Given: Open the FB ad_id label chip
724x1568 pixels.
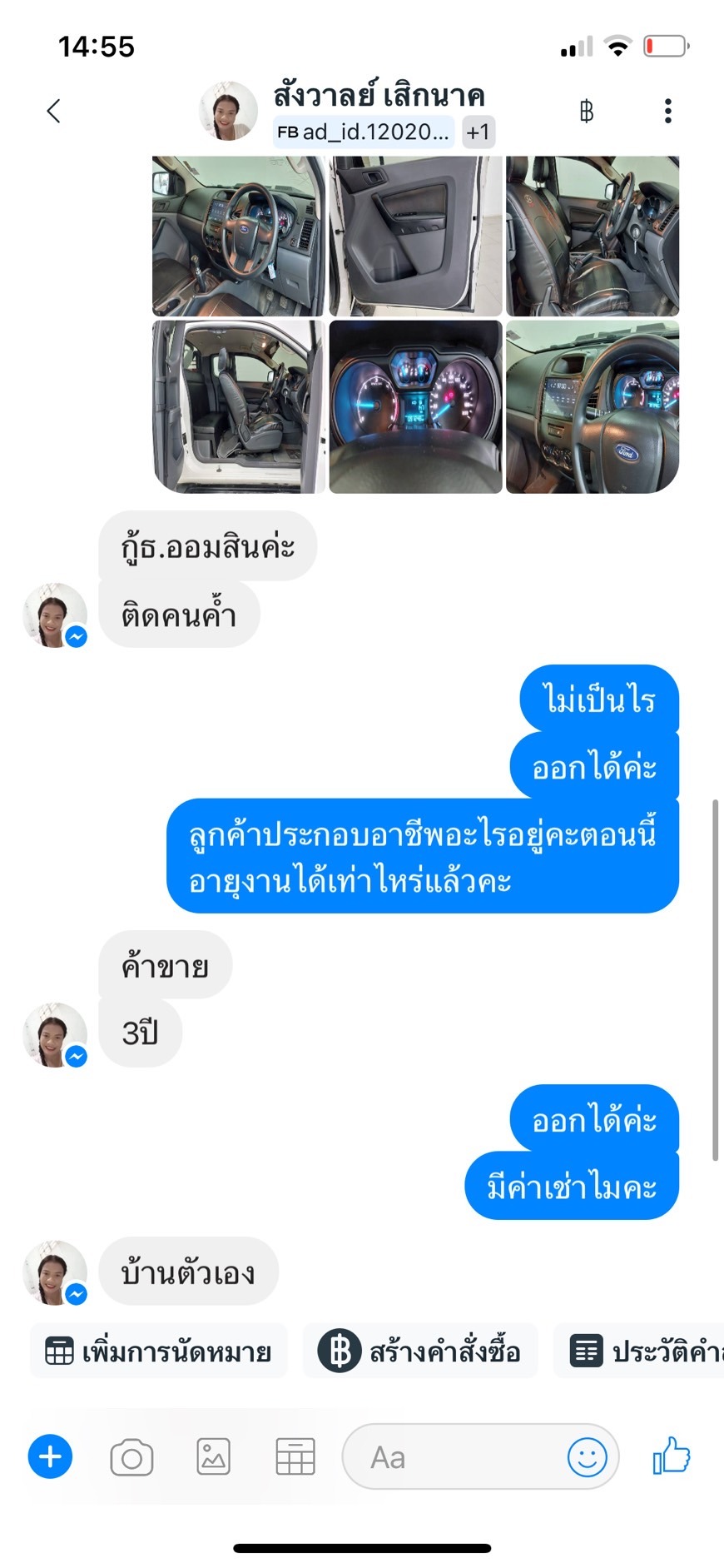Looking at the screenshot, I should click(x=364, y=132).
